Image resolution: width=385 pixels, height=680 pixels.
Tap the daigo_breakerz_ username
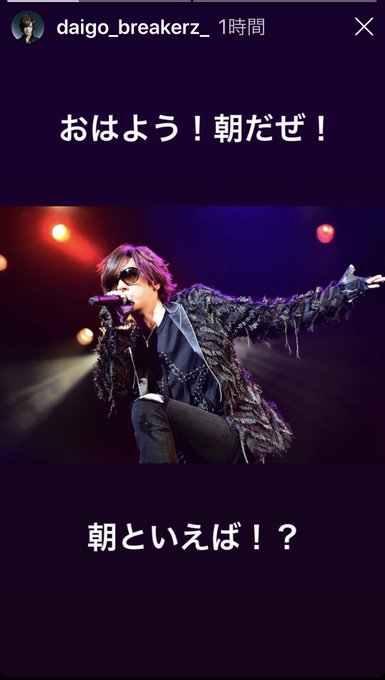click(133, 28)
